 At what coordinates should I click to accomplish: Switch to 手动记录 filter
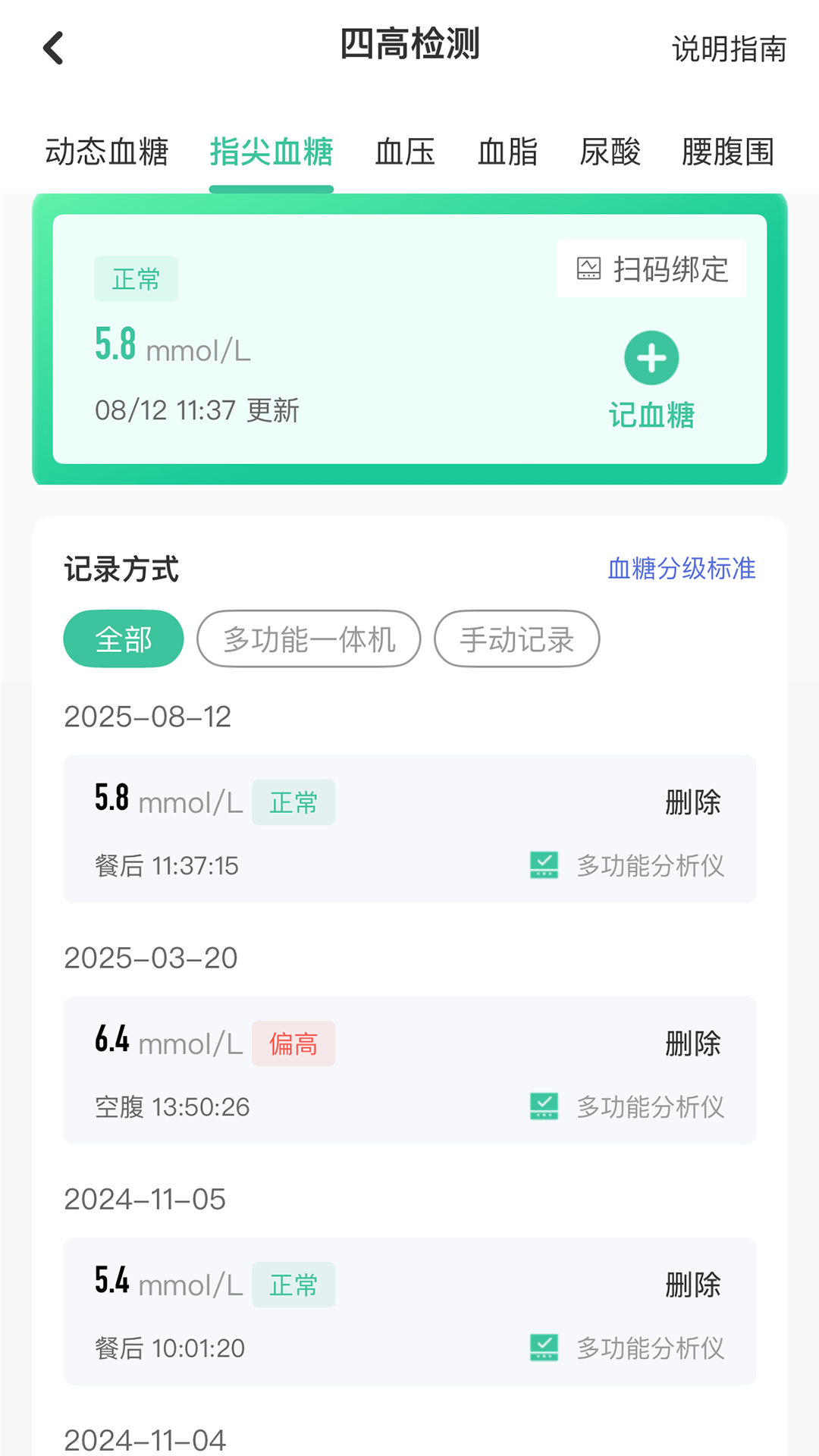(516, 639)
